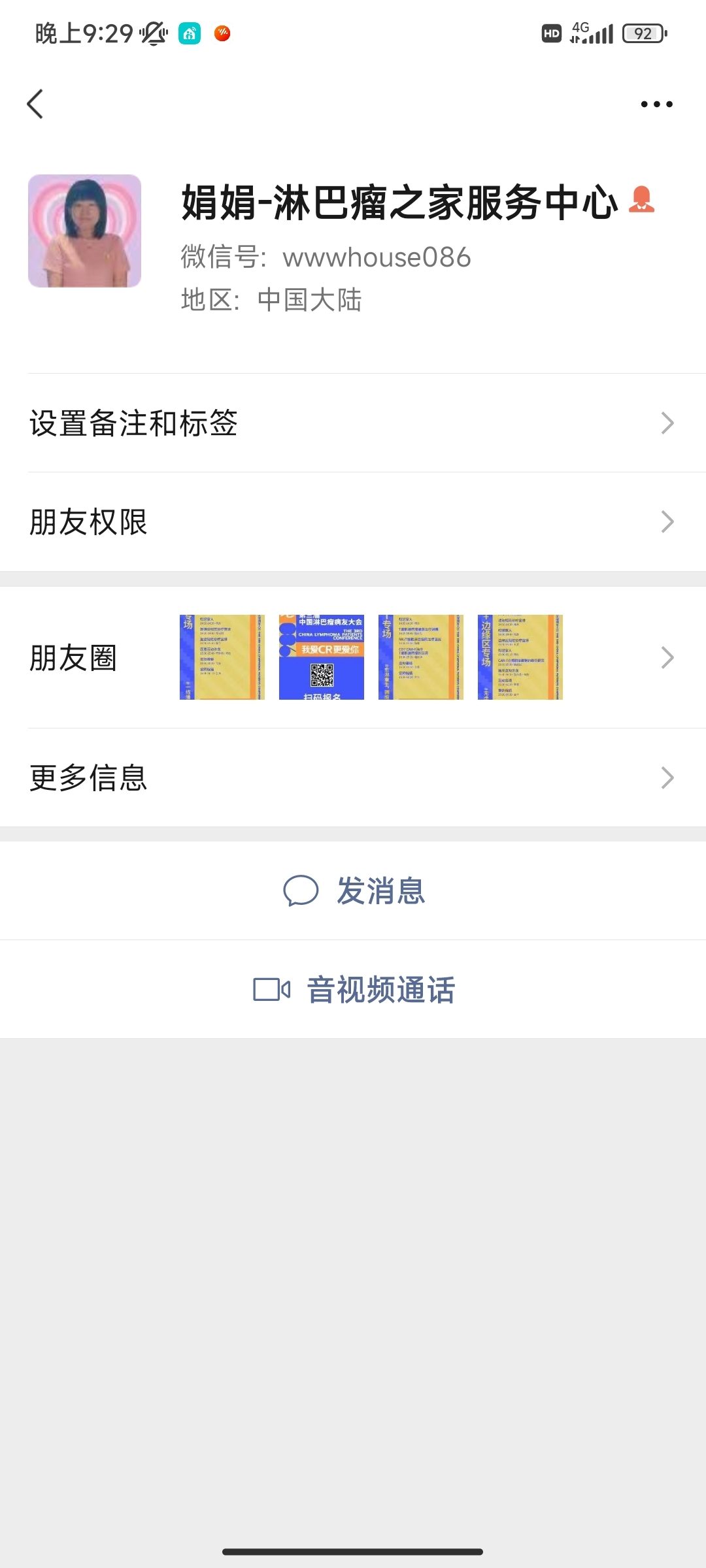Viewport: 706px width, 1568px height.
Task: Open the 更多信息 row
Action: tap(353, 777)
